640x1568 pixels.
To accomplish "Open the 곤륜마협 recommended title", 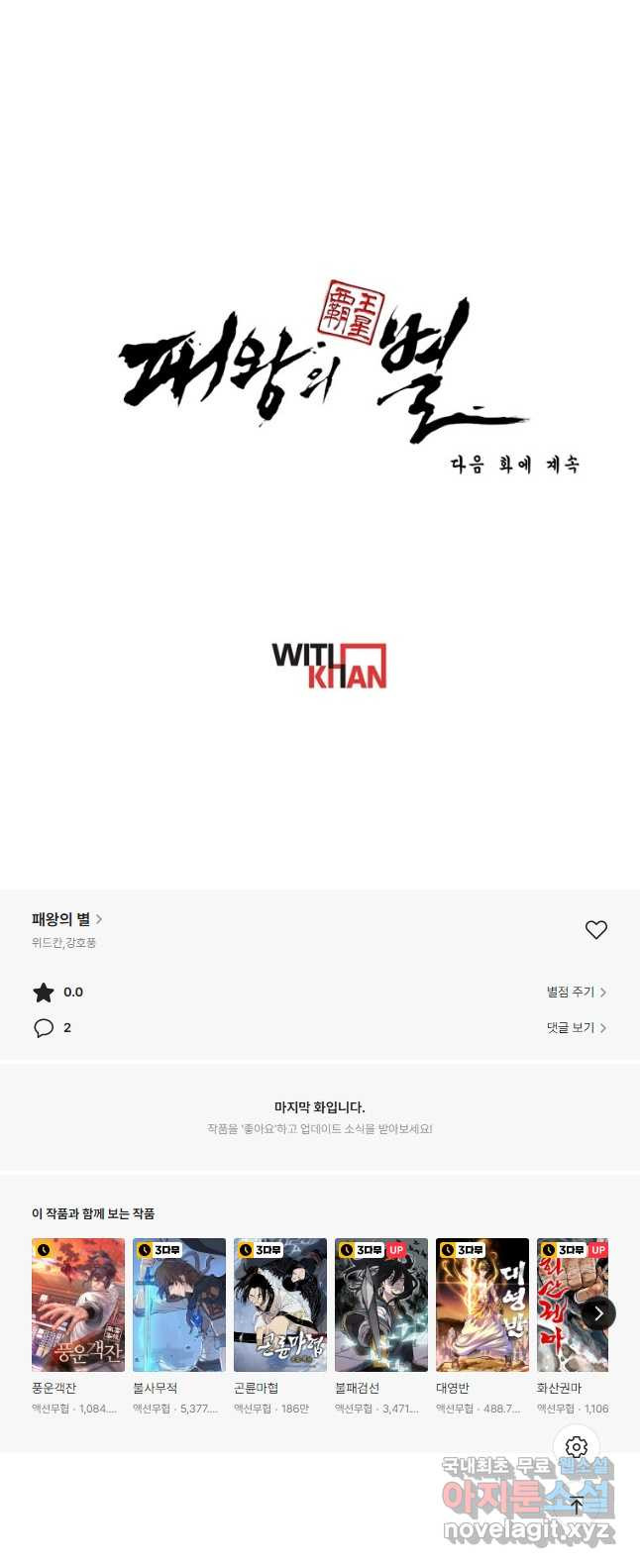I will (280, 1305).
